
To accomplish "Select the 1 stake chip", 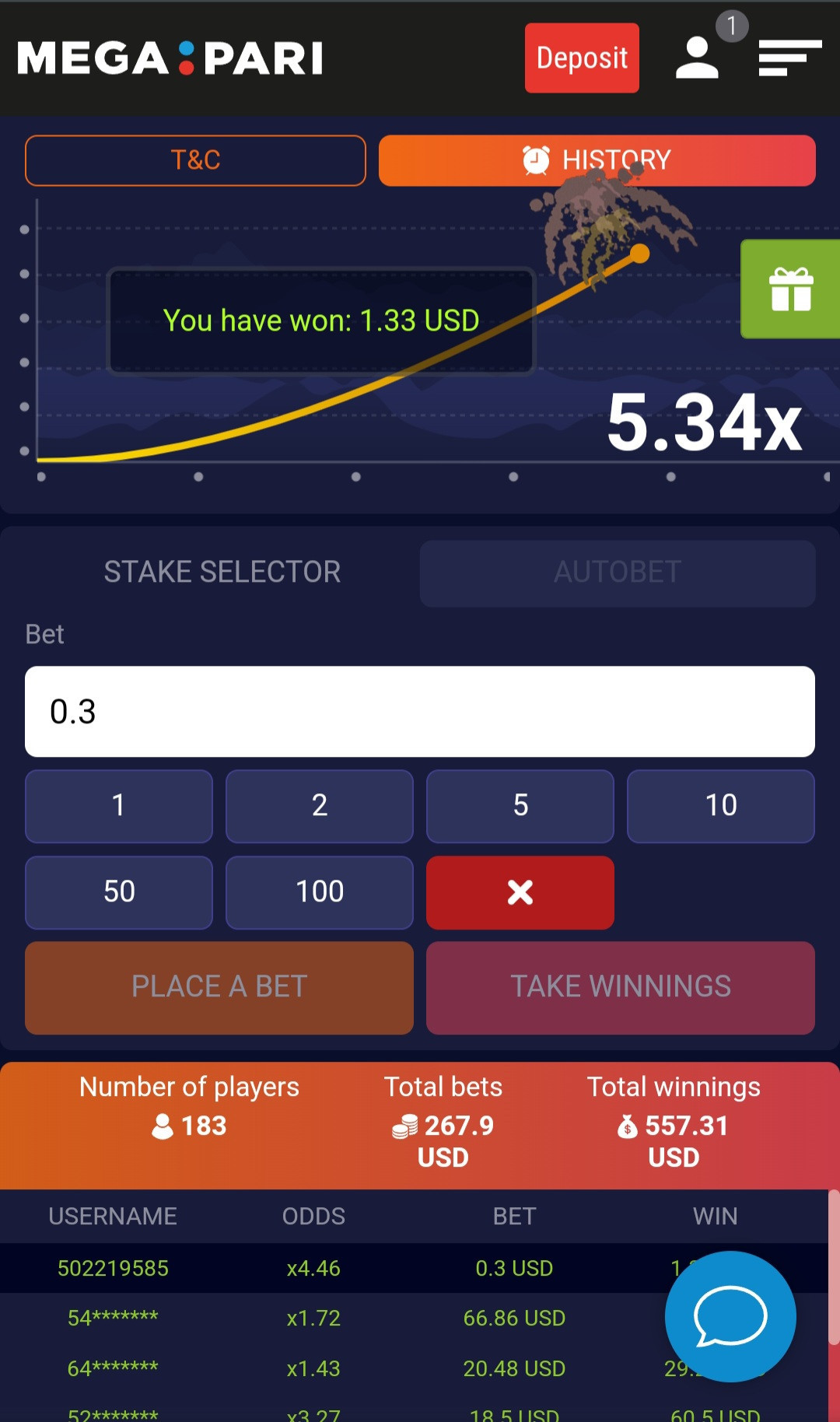I will coord(119,806).
